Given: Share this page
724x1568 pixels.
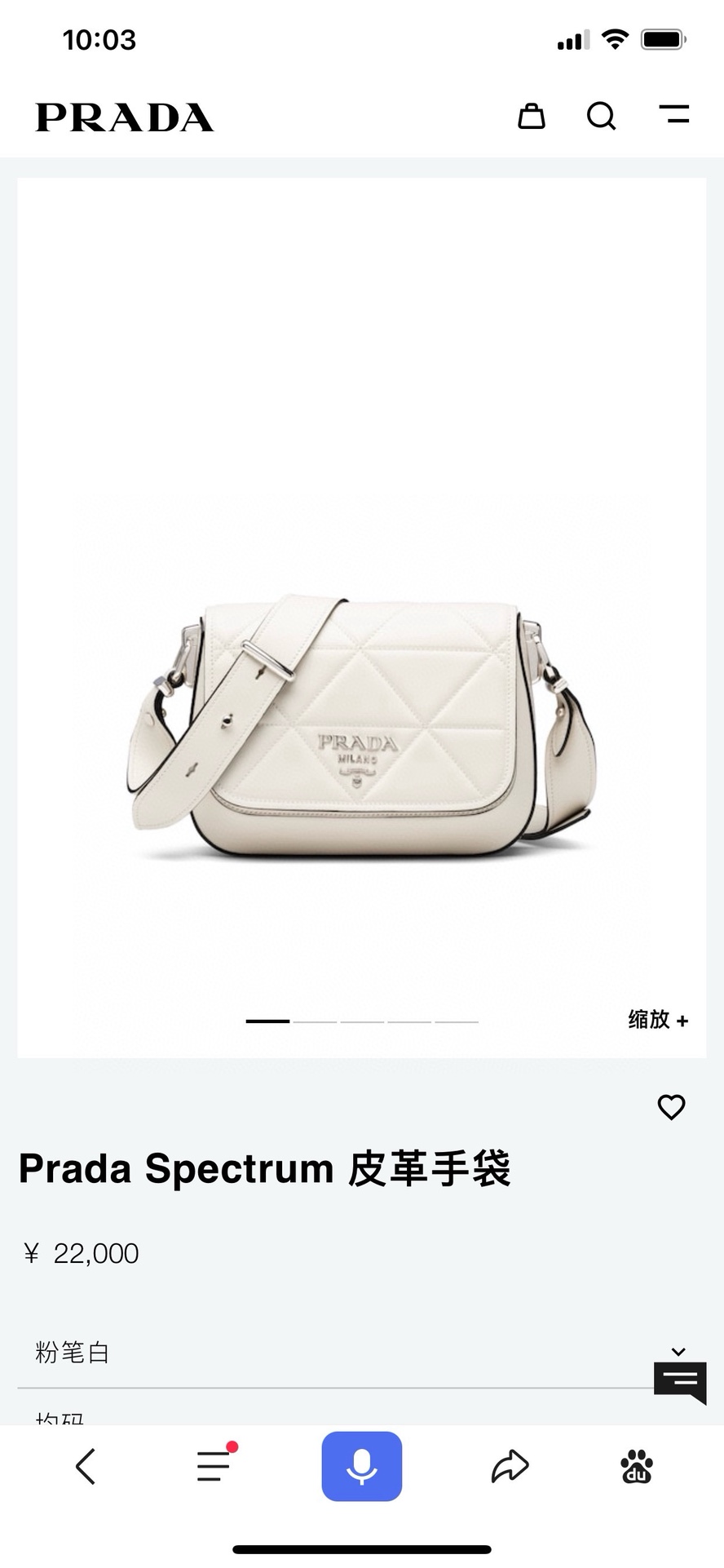Looking at the screenshot, I should pyautogui.click(x=510, y=1466).
